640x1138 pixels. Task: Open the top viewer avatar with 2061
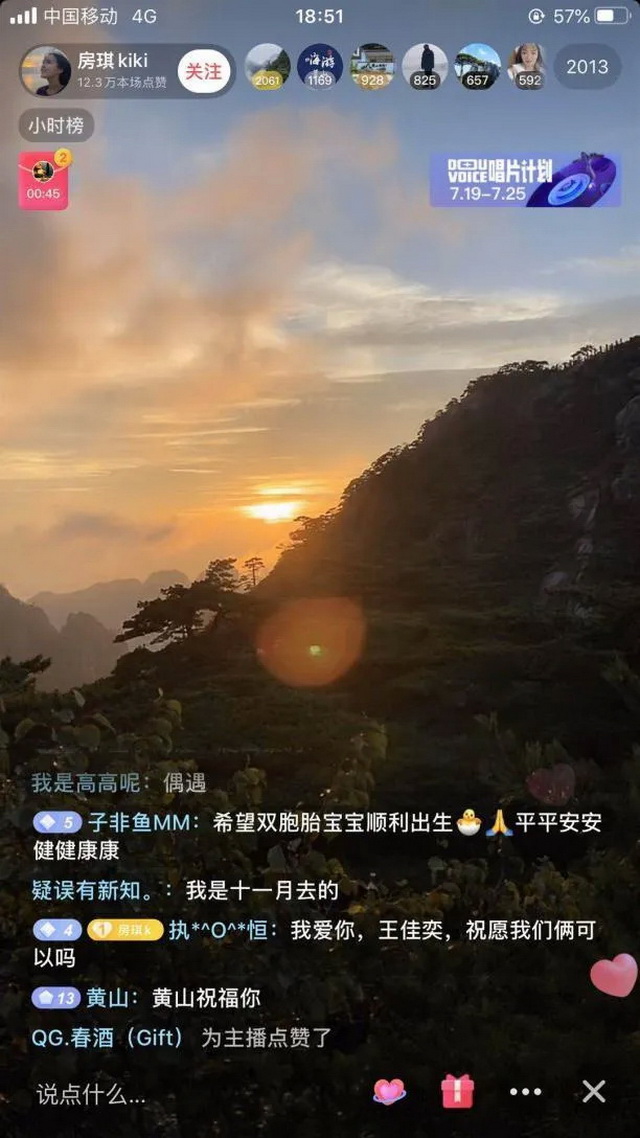click(x=267, y=67)
